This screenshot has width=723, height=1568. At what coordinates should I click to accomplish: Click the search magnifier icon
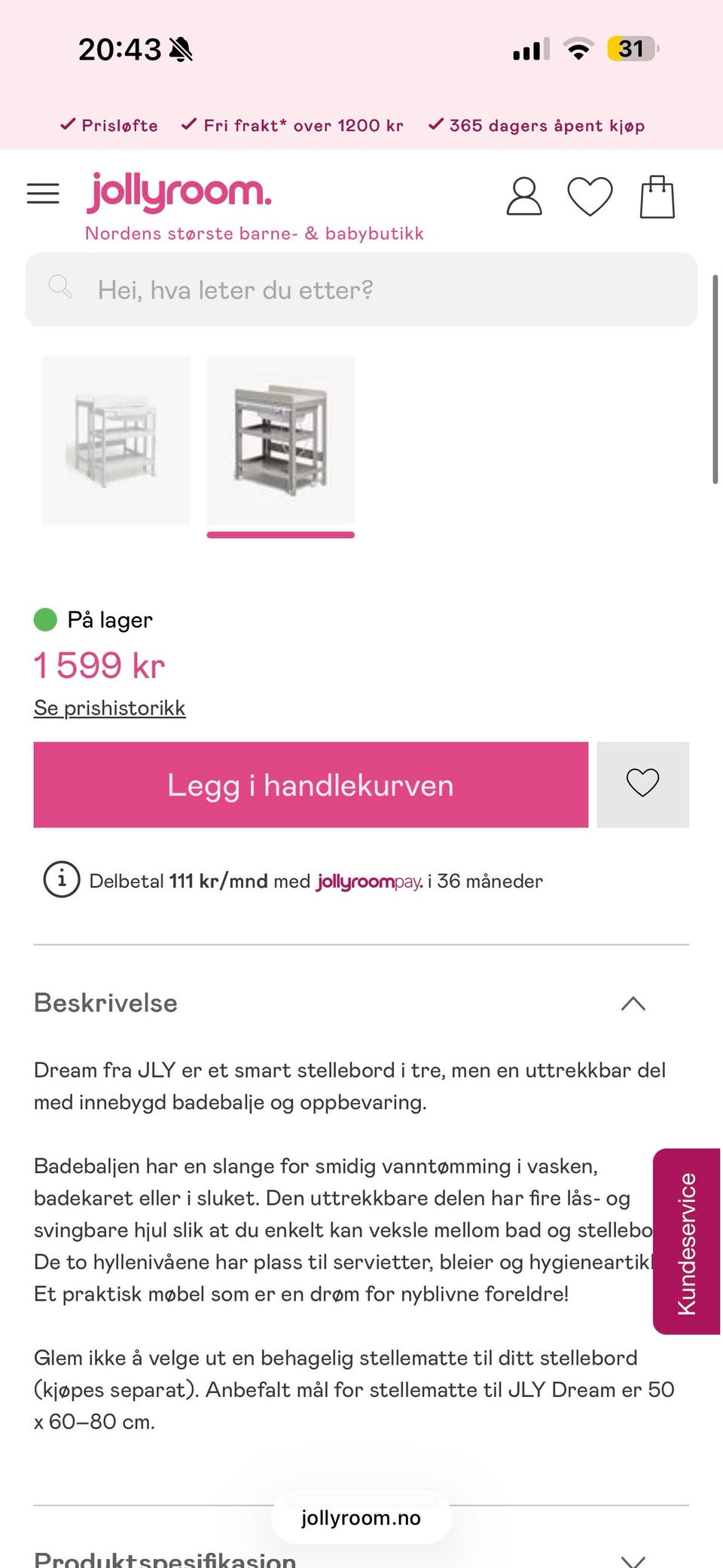pyautogui.click(x=61, y=289)
